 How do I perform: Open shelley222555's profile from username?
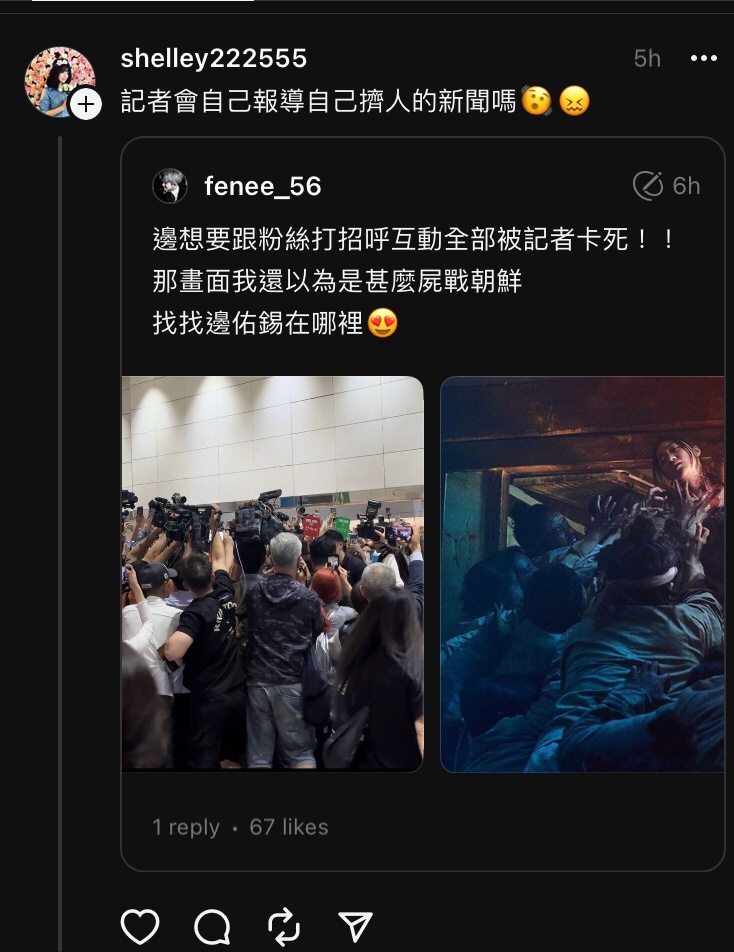coord(213,59)
